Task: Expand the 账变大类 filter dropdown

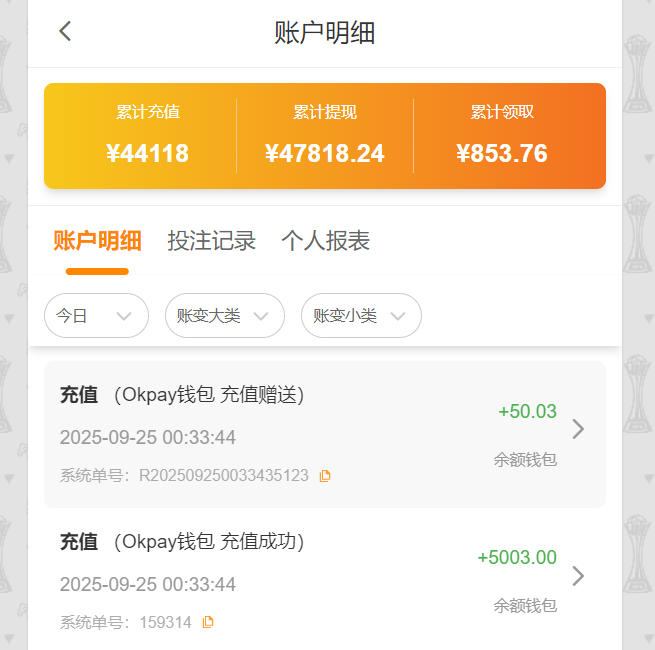Action: (224, 316)
